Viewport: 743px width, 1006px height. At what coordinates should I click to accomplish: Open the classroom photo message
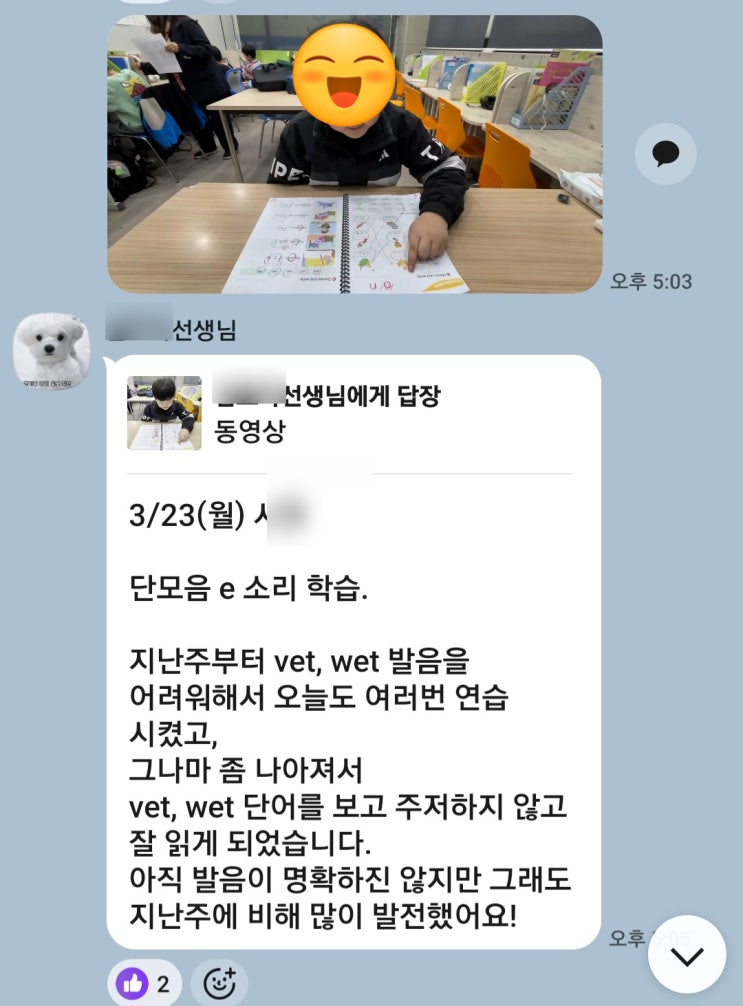pos(354,155)
